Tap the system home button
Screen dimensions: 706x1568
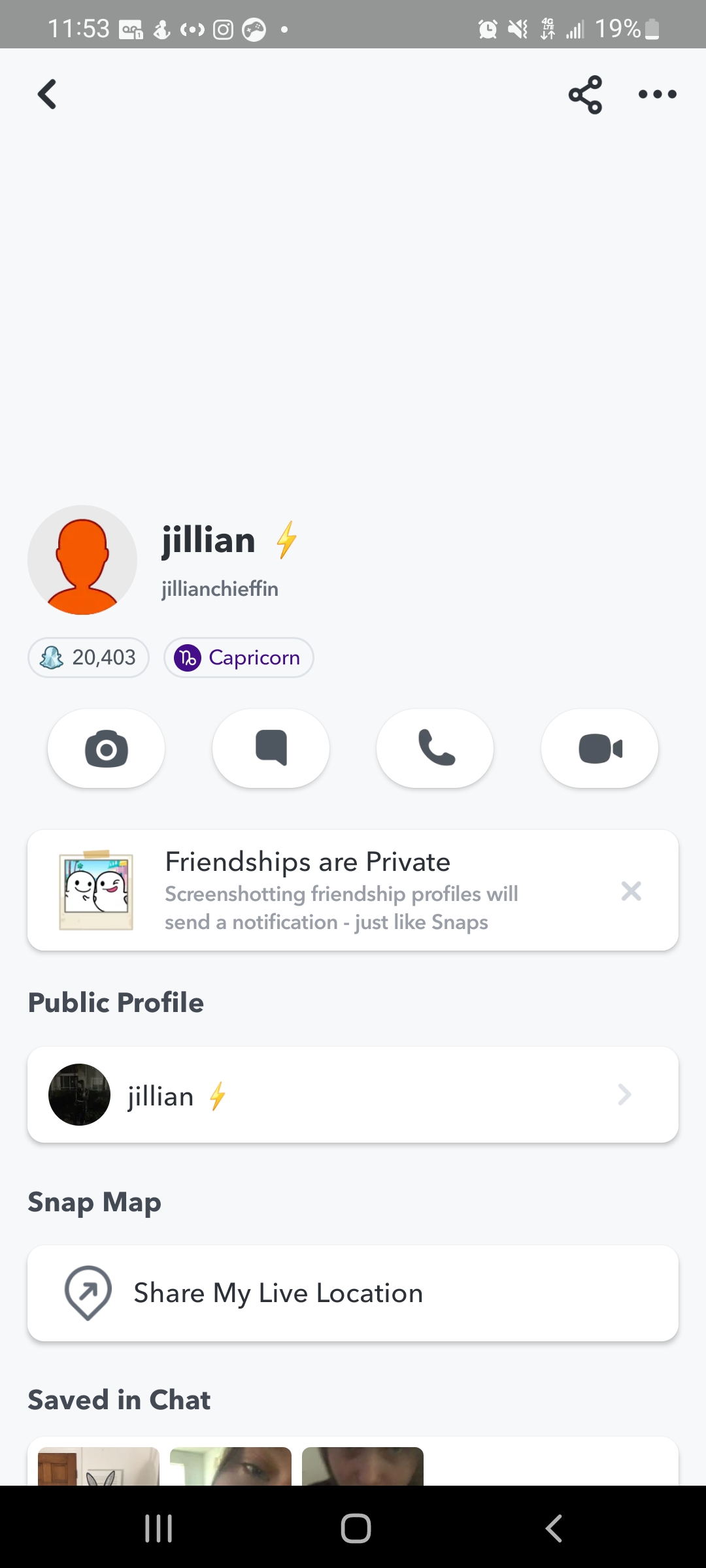356,1529
